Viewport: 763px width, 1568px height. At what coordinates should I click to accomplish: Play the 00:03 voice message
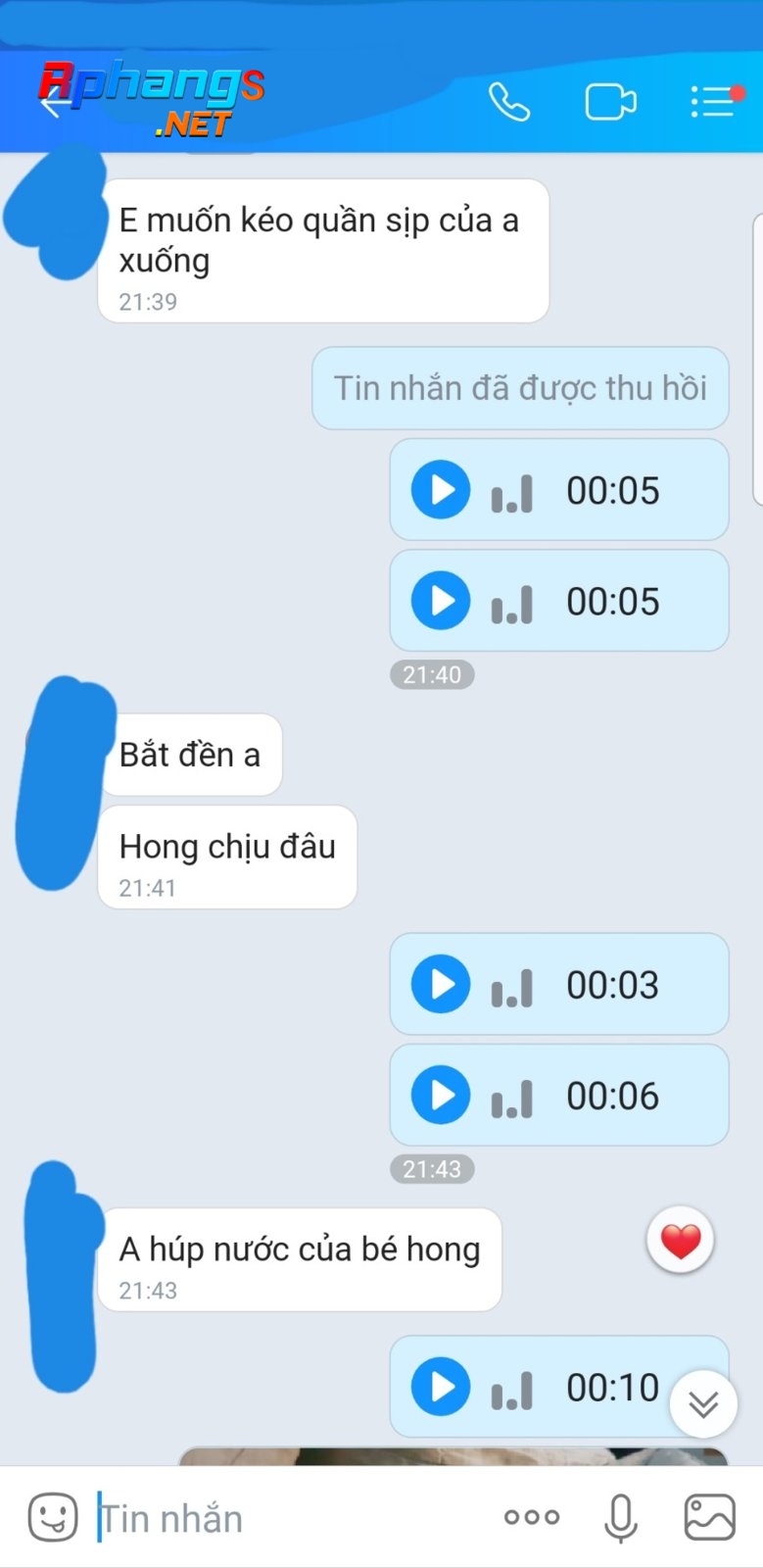(x=441, y=984)
